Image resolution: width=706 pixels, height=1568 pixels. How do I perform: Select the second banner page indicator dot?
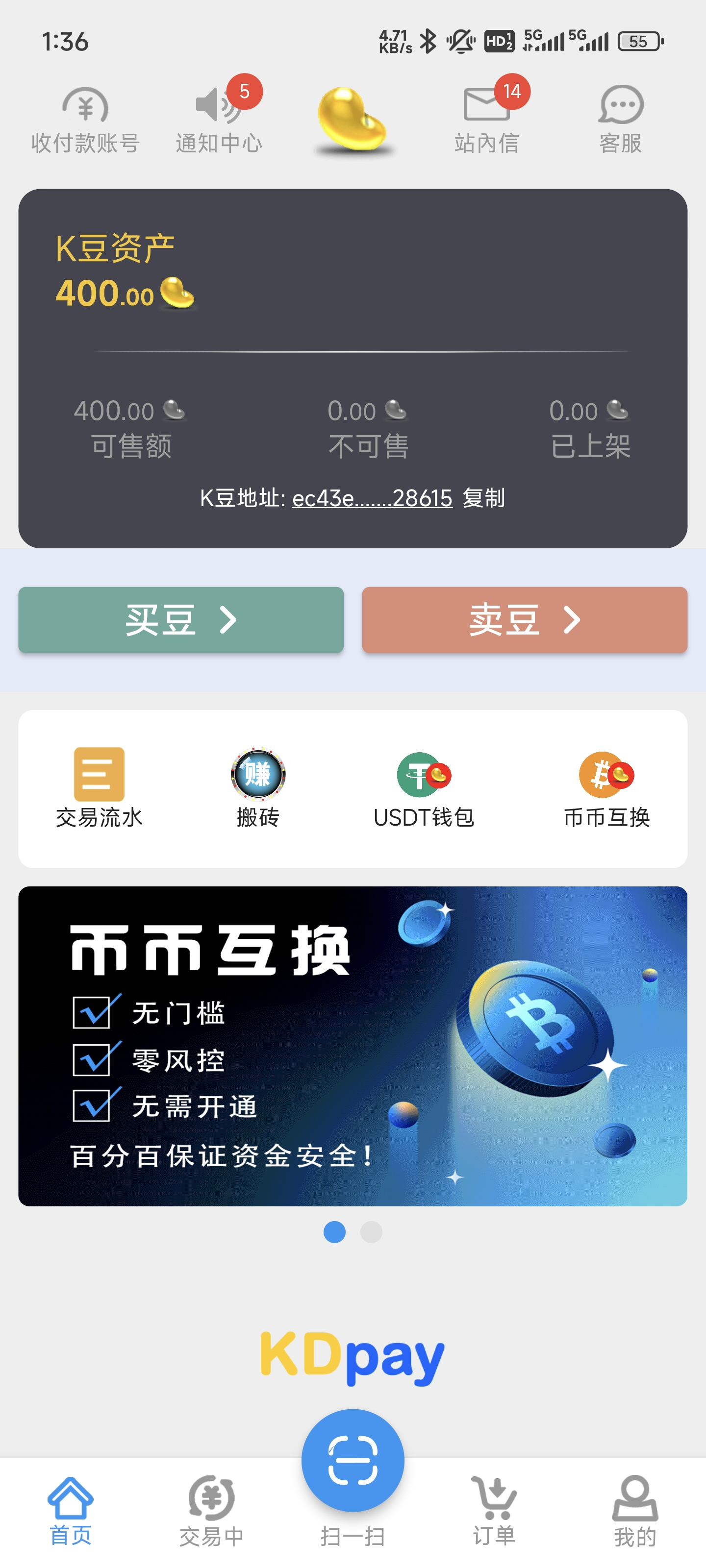371,1232
